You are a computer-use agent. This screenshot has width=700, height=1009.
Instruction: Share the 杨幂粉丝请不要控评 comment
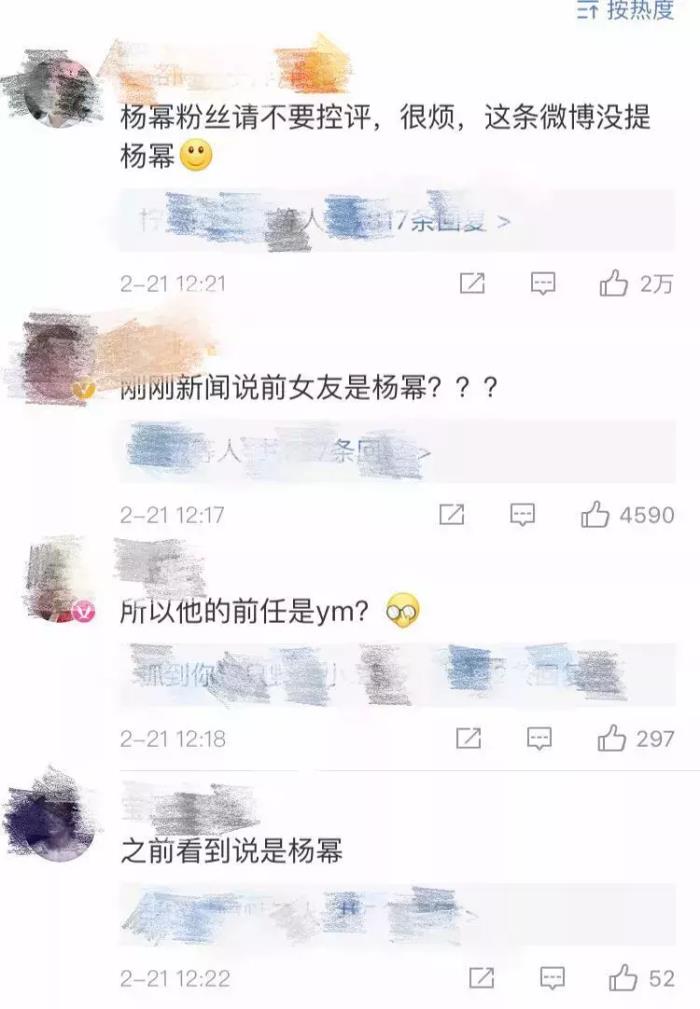click(472, 284)
